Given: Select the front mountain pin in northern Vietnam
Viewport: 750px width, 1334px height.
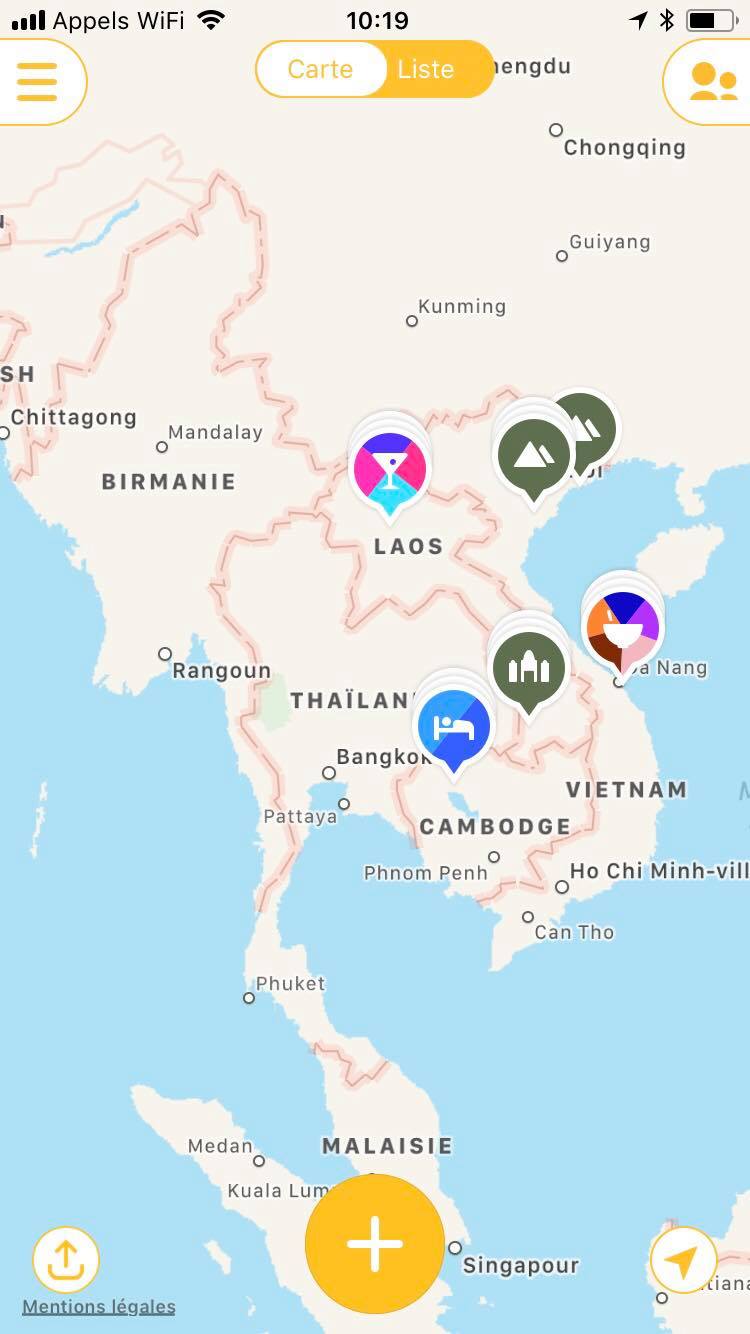Looking at the screenshot, I should [x=534, y=456].
